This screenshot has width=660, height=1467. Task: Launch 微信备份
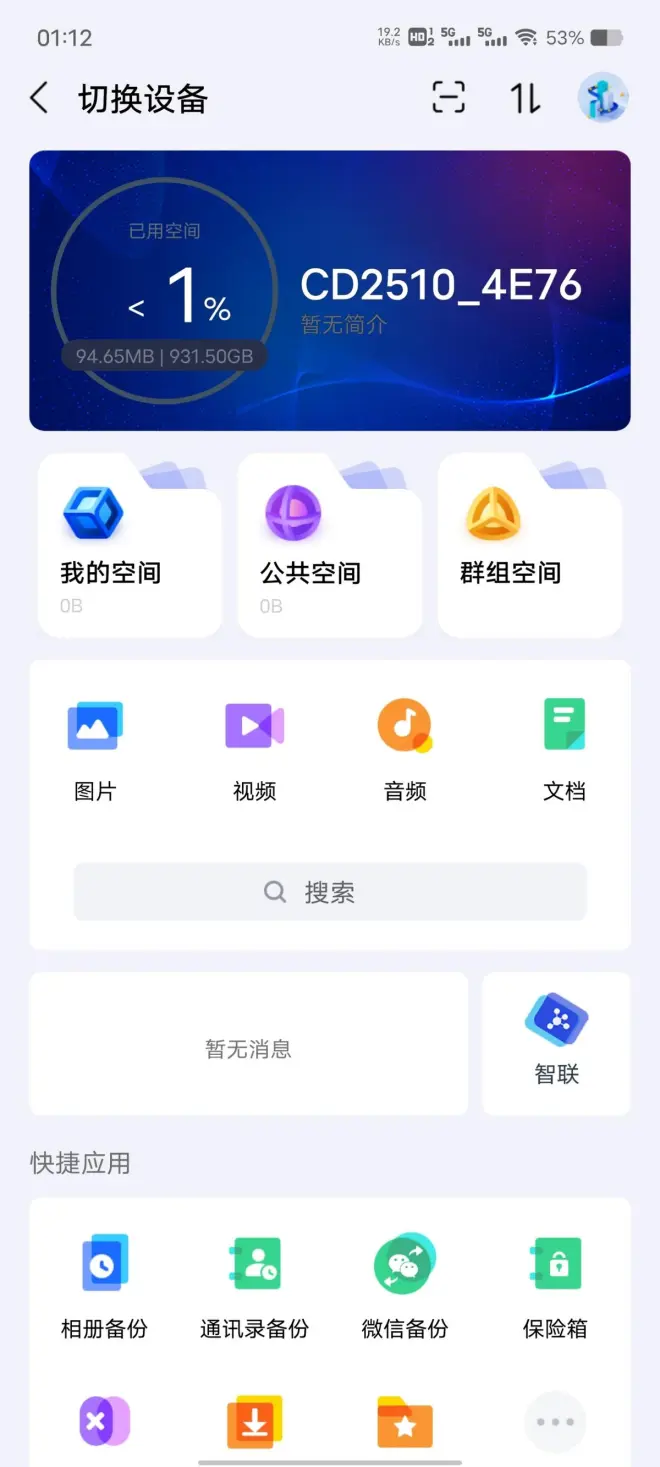tap(405, 1286)
